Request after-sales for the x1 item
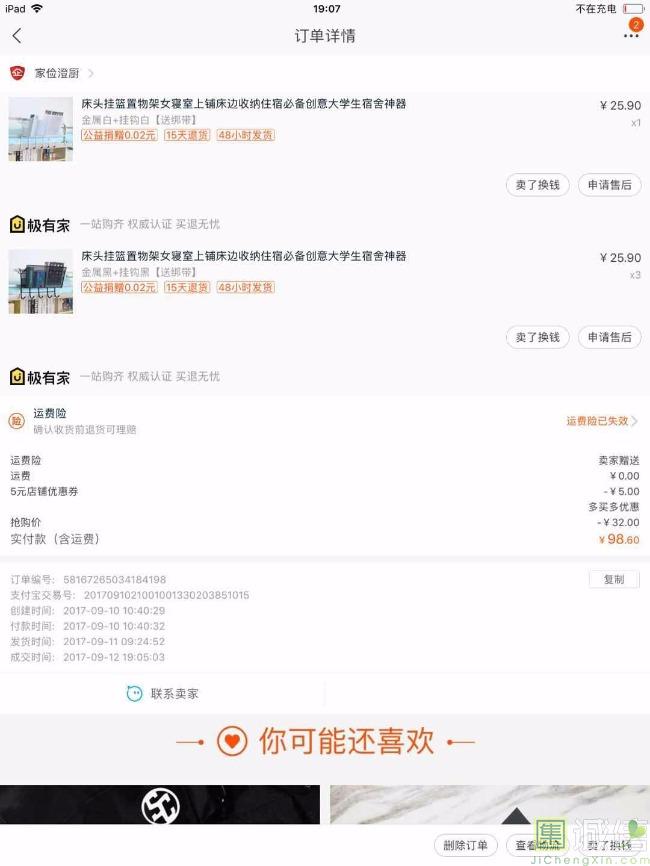Screen dimensions: 650x866 coord(609,185)
